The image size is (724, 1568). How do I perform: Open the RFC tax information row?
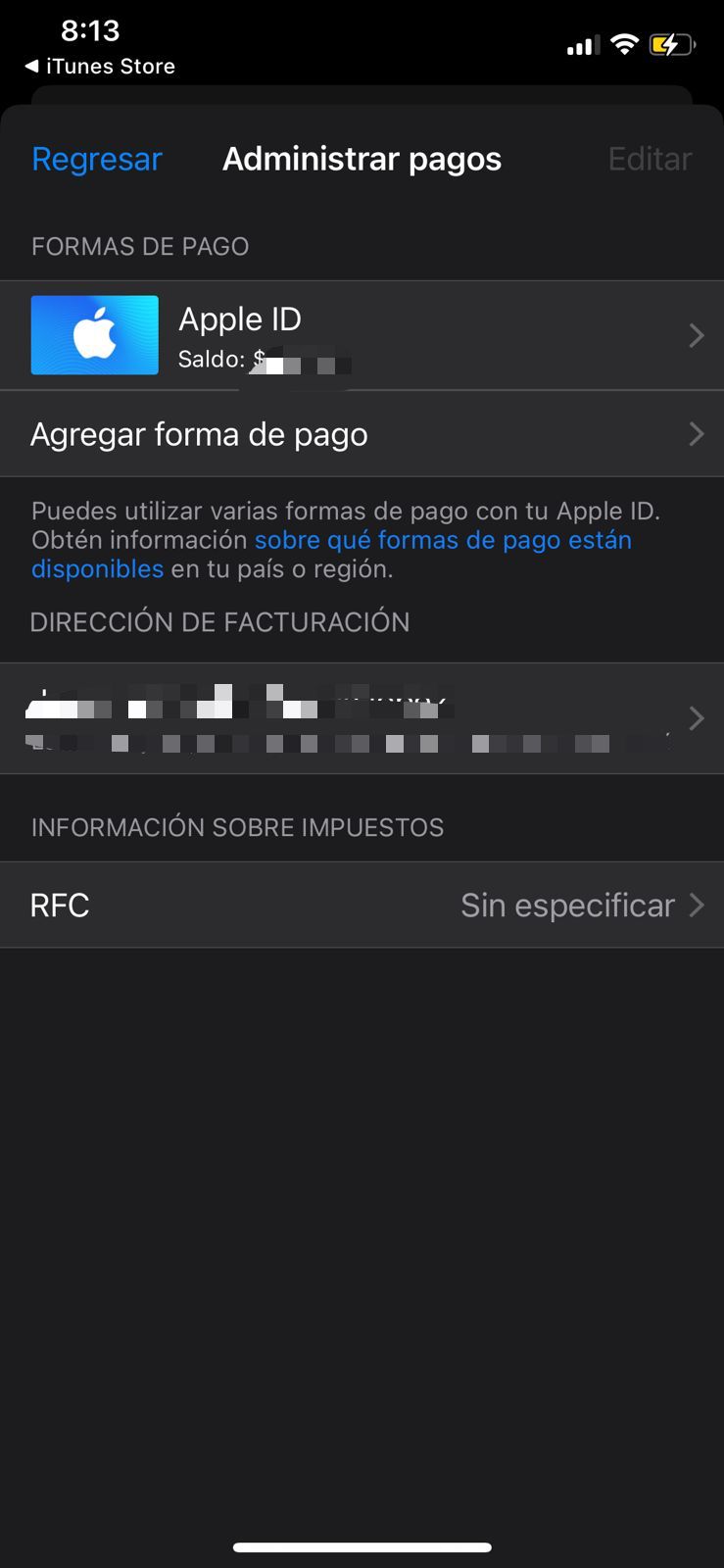[x=362, y=905]
